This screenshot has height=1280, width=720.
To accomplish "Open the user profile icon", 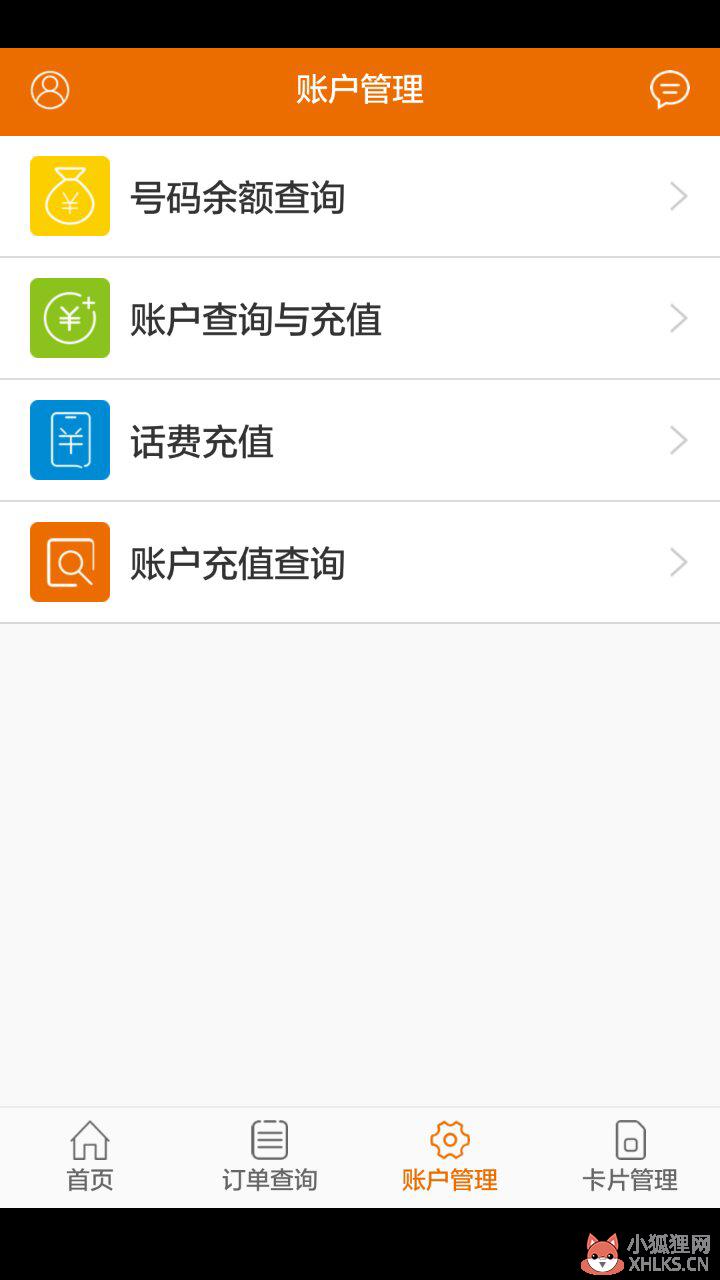I will point(50,90).
